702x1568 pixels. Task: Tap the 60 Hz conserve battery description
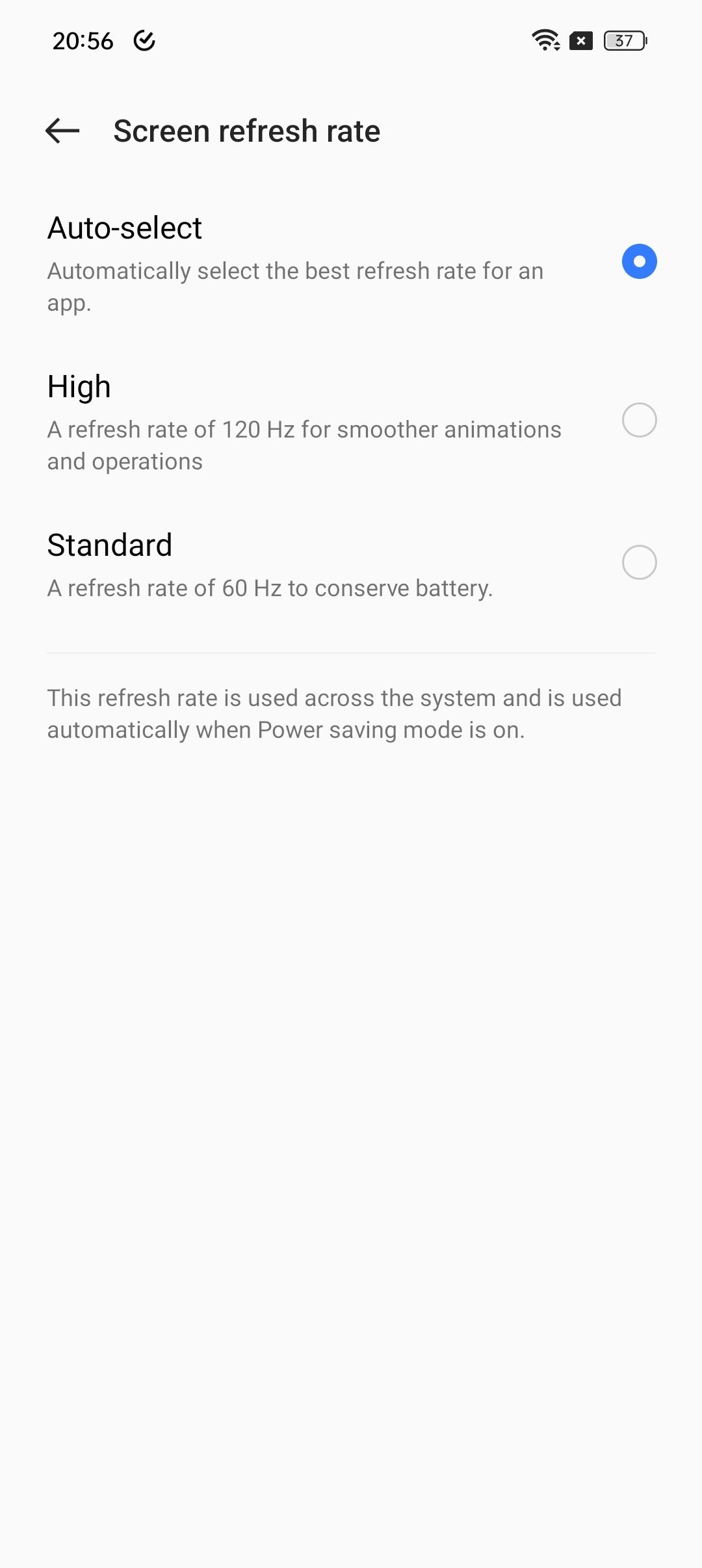point(270,588)
